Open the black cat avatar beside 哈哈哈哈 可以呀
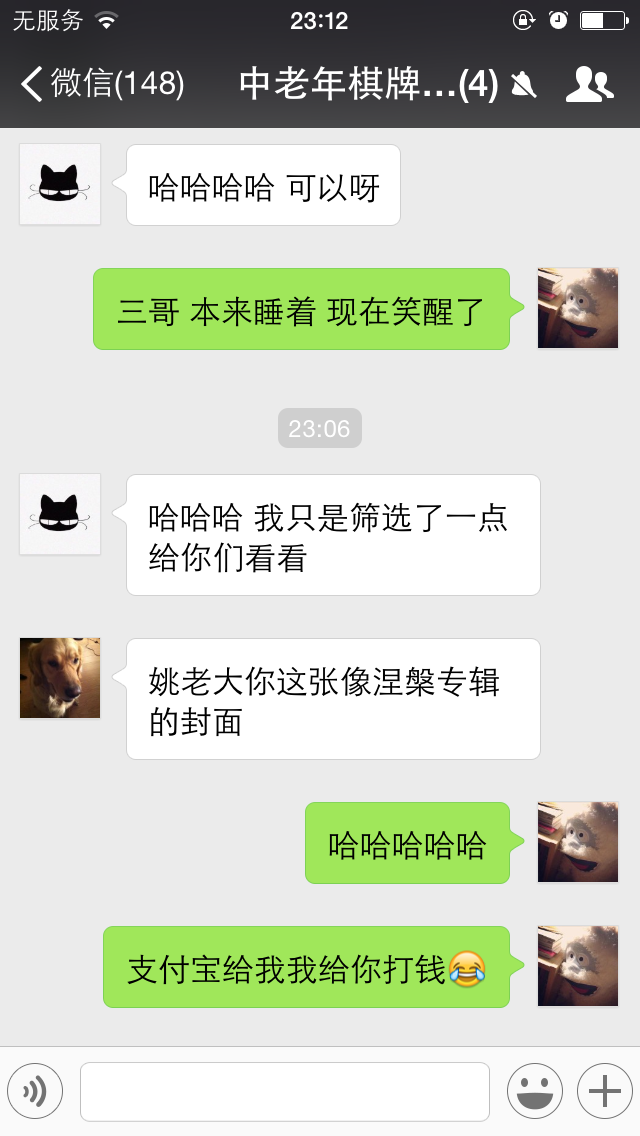 tap(60, 184)
